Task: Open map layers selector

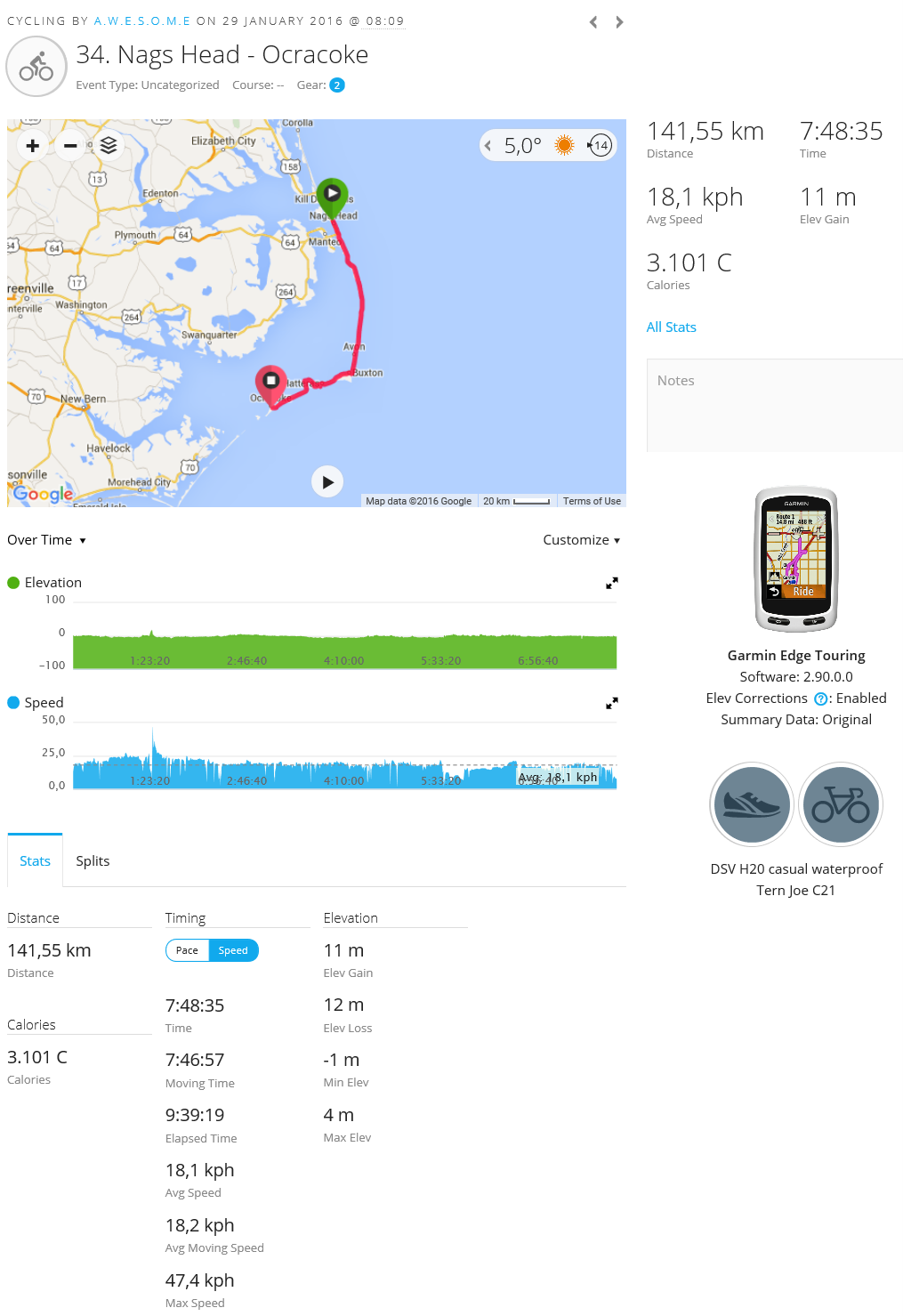Action: point(109,145)
